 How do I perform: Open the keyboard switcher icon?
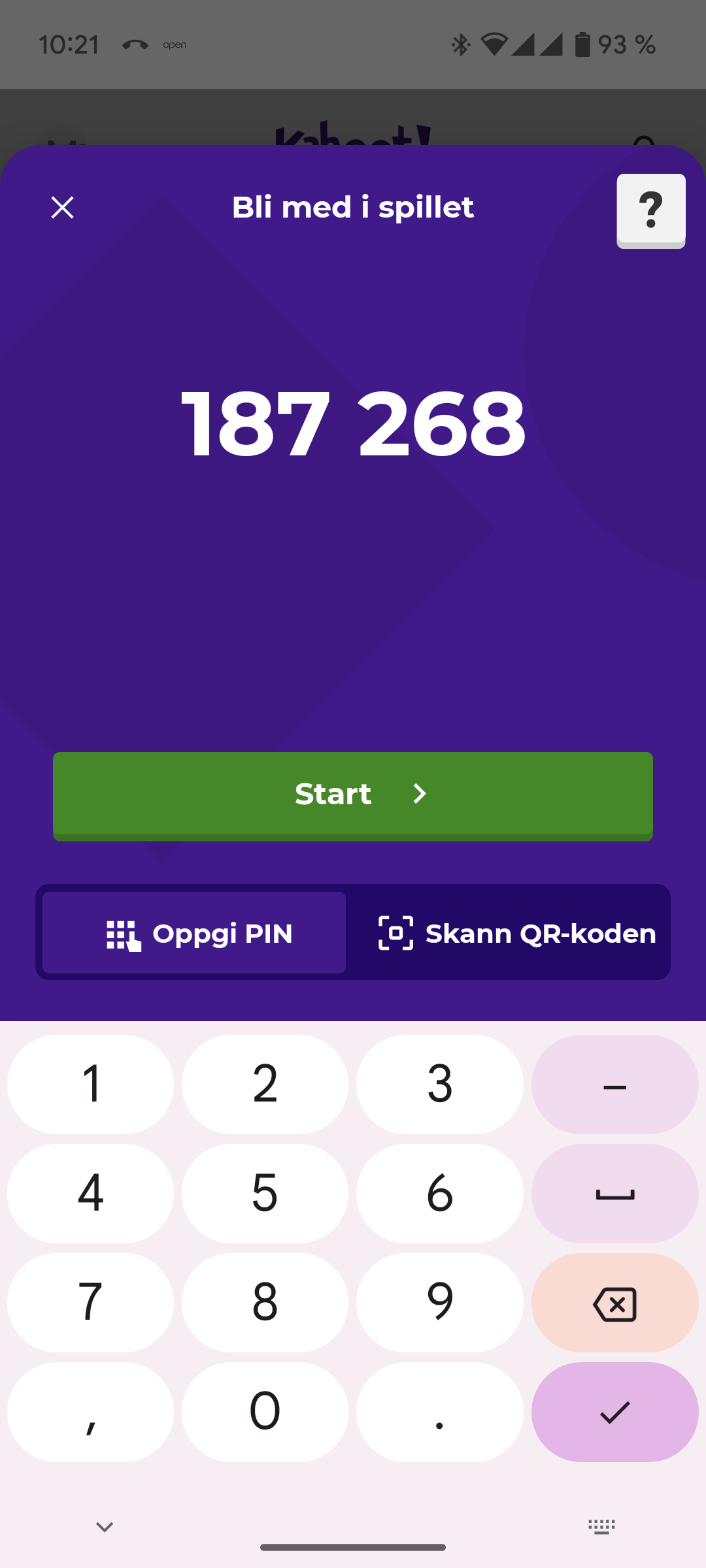[x=601, y=1527]
